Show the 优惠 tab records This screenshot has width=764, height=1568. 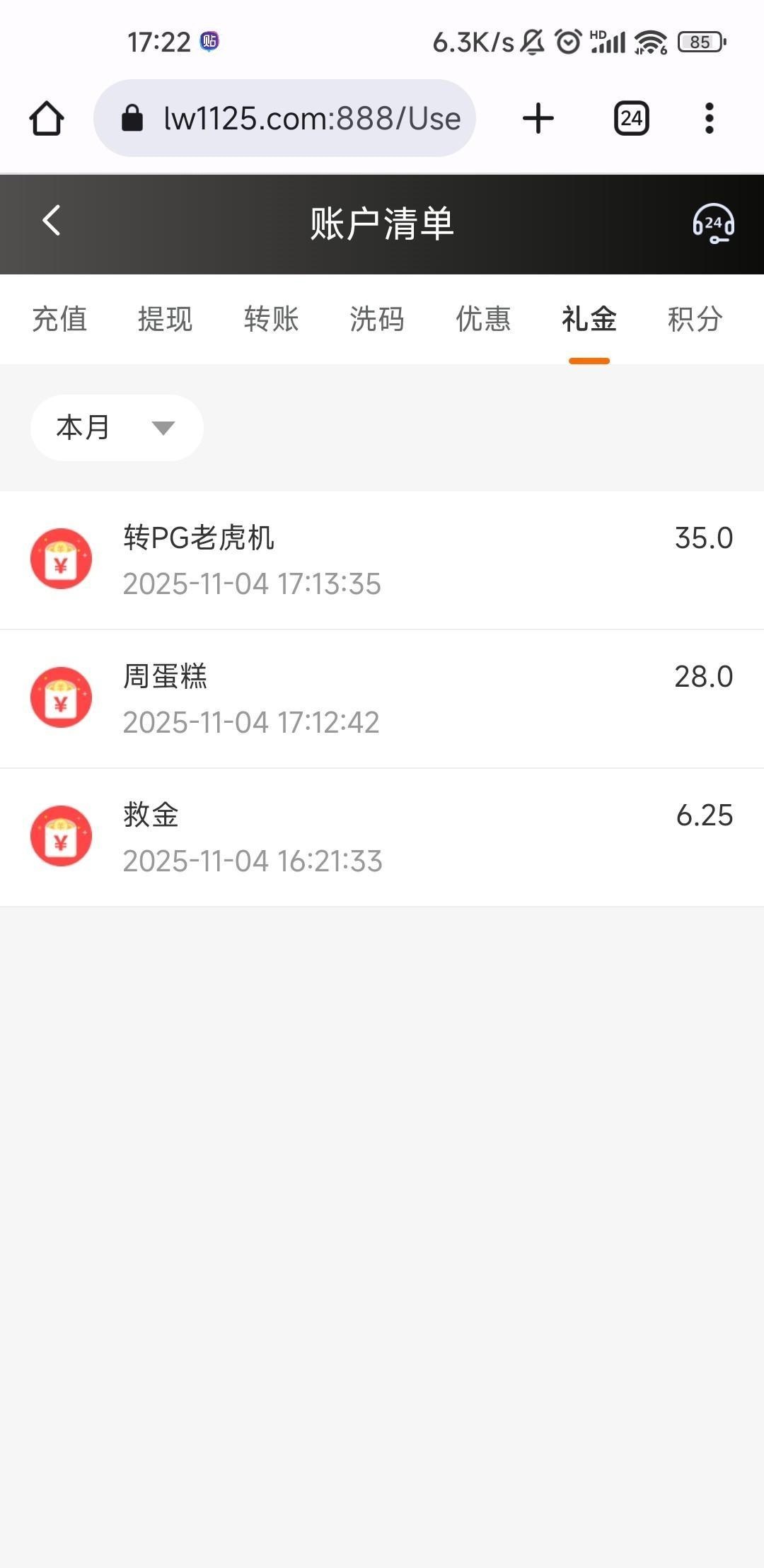click(x=483, y=319)
